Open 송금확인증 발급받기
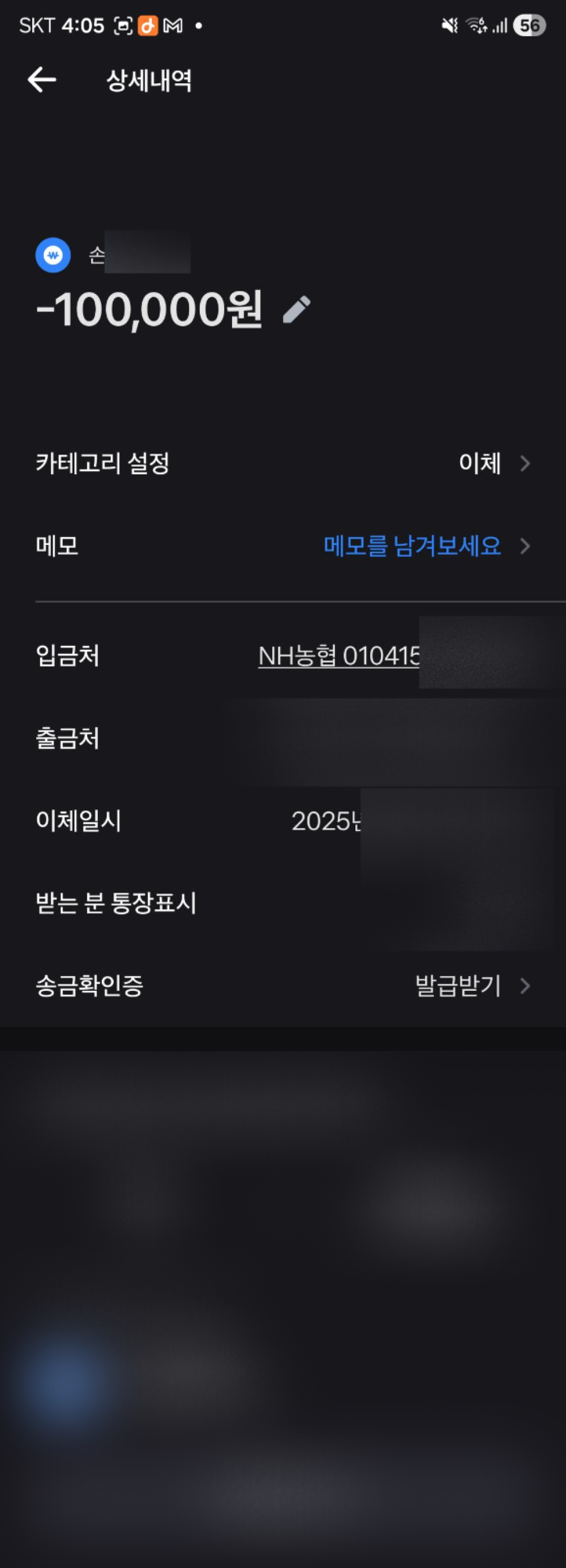 [x=458, y=986]
